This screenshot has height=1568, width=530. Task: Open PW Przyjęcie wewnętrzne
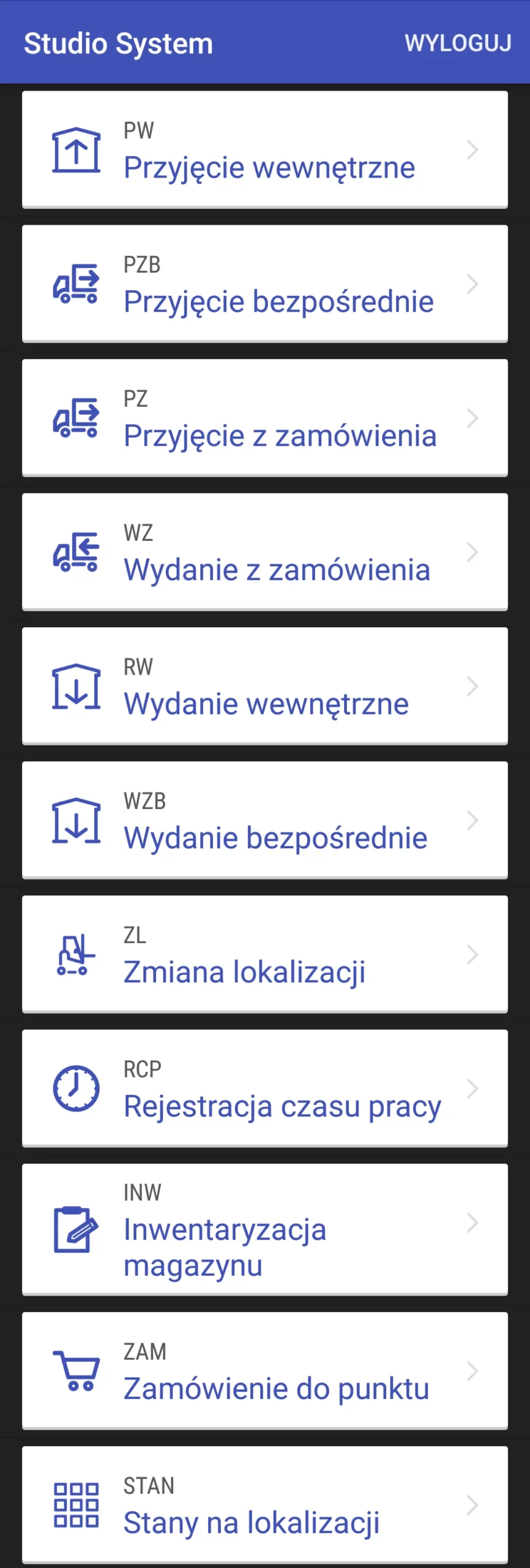[264, 150]
